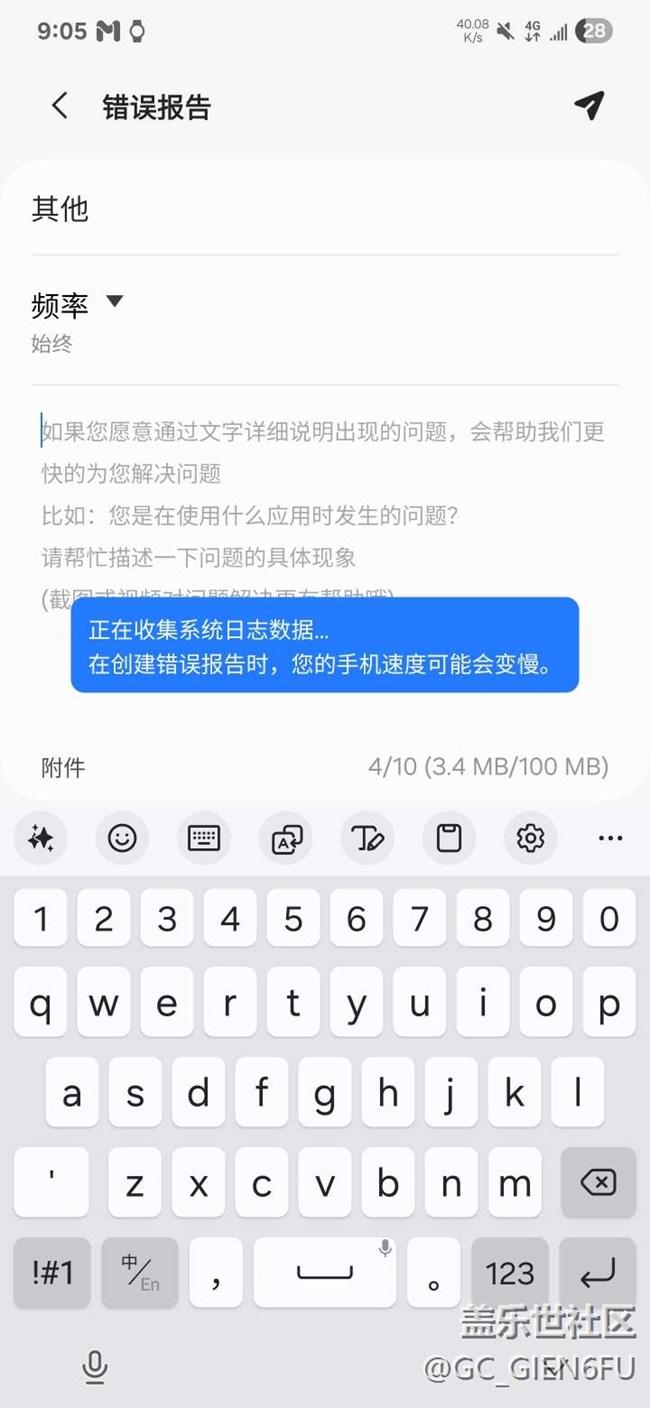Screen dimensions: 650x1408
Task: Open the 123 number pad key
Action: point(510,1272)
